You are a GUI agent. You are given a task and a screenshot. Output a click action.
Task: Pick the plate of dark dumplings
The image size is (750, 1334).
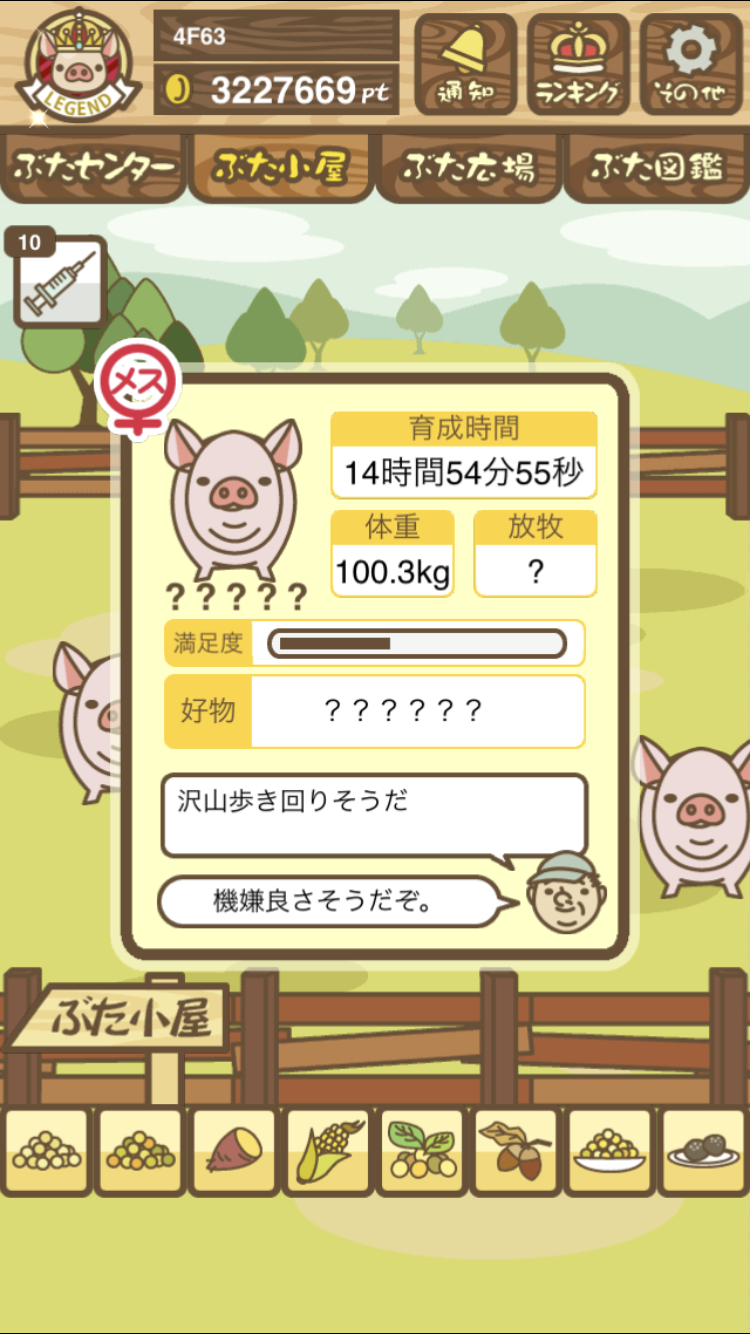tap(703, 1151)
